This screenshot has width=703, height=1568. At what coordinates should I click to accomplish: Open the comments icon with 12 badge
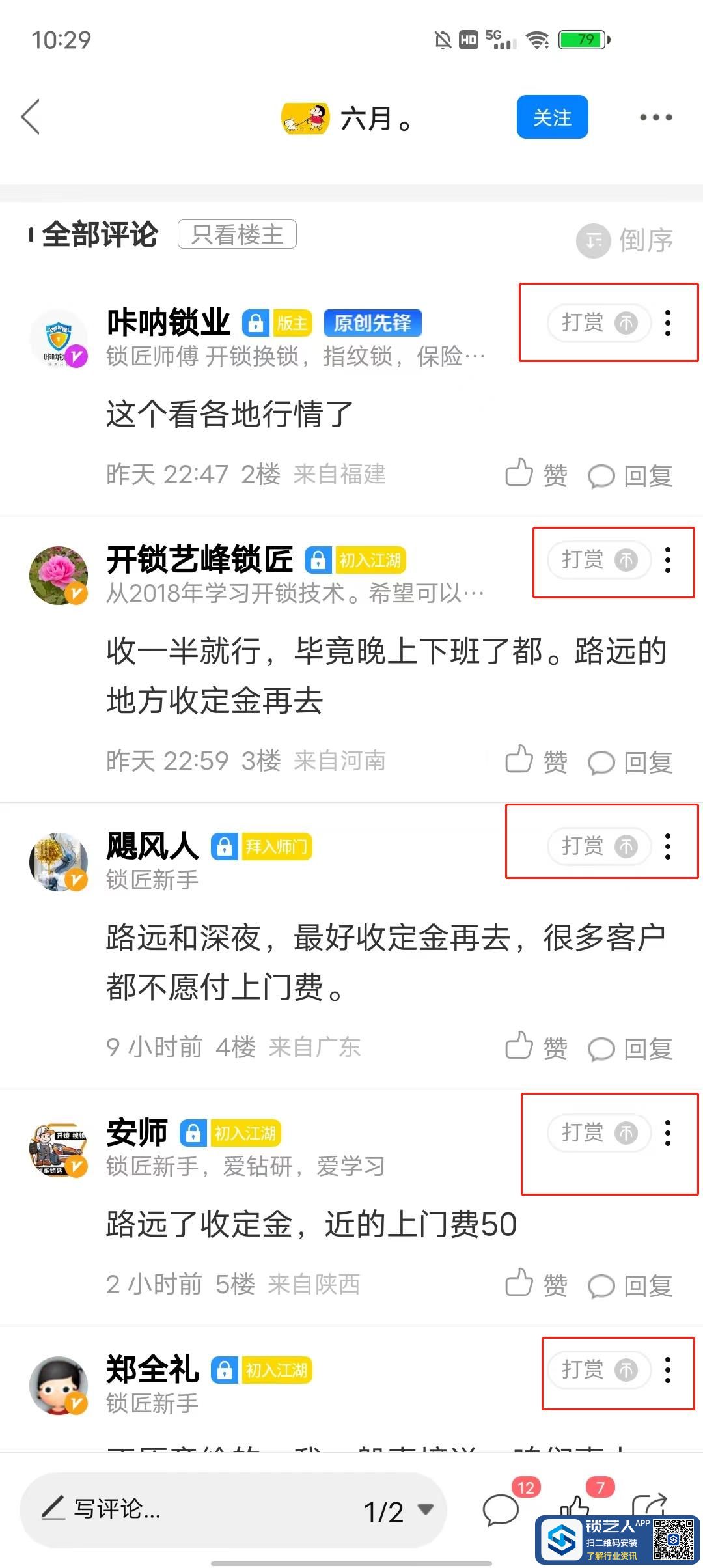pyautogui.click(x=501, y=1508)
